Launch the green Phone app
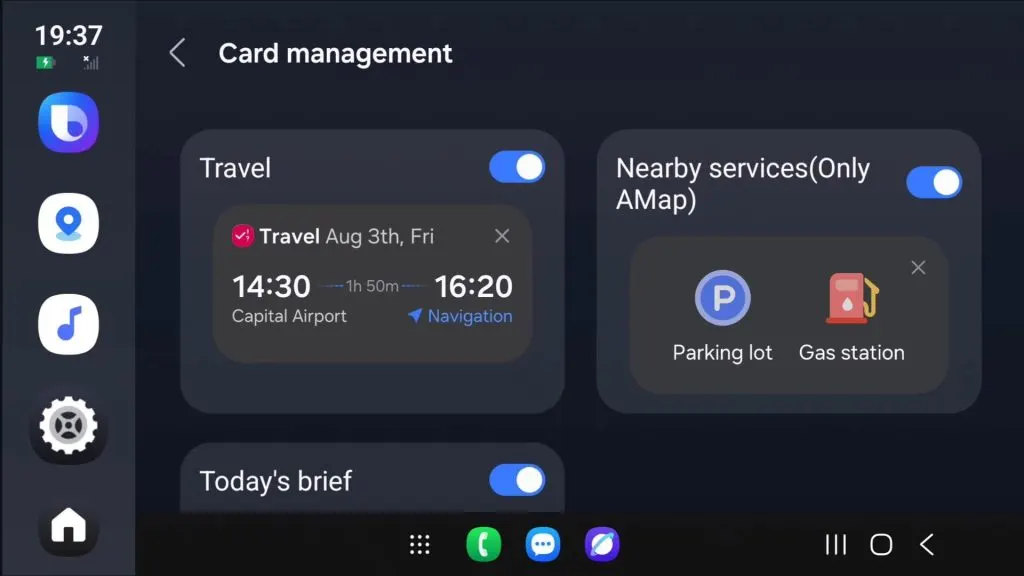 click(x=483, y=544)
